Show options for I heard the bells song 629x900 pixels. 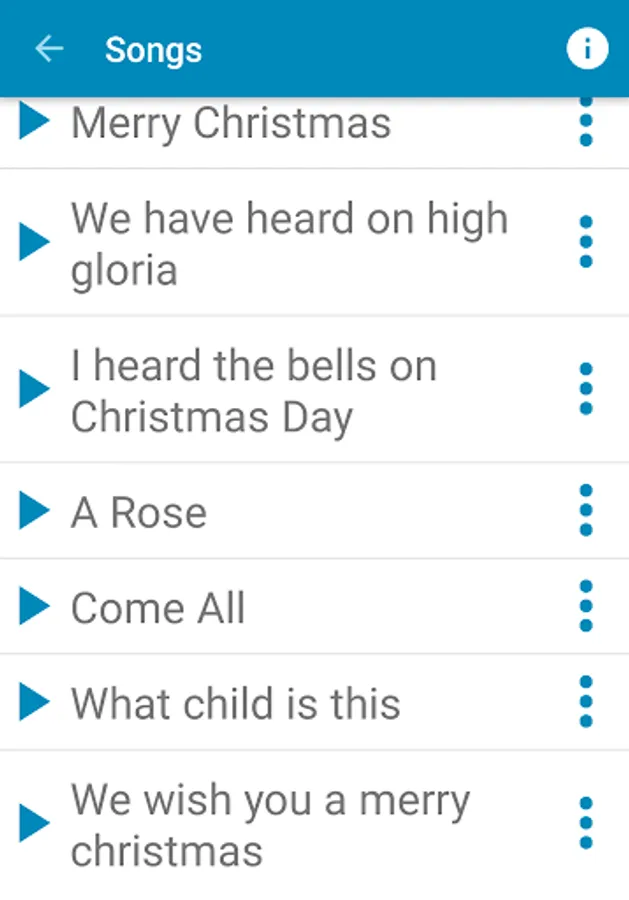coord(586,389)
